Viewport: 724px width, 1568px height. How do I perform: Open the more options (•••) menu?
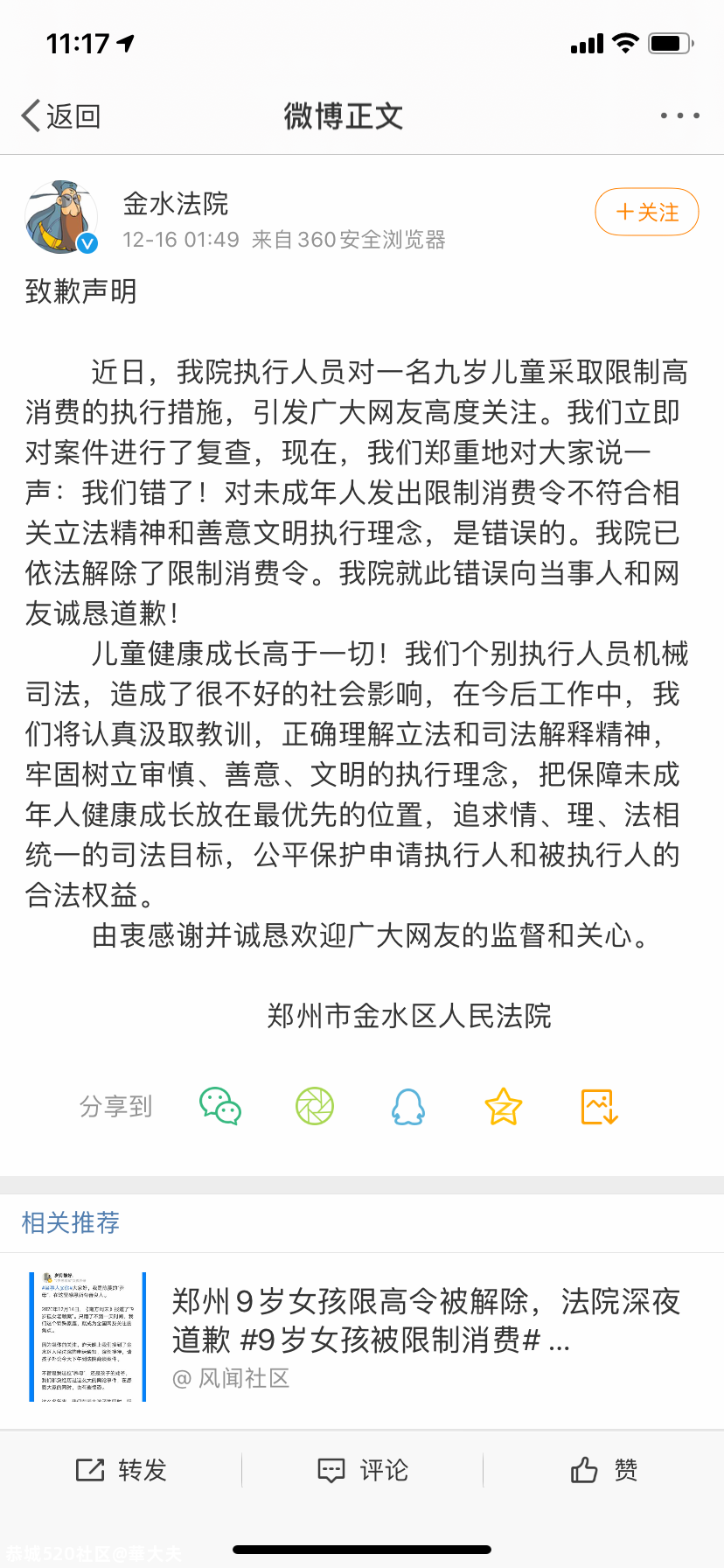click(x=679, y=115)
